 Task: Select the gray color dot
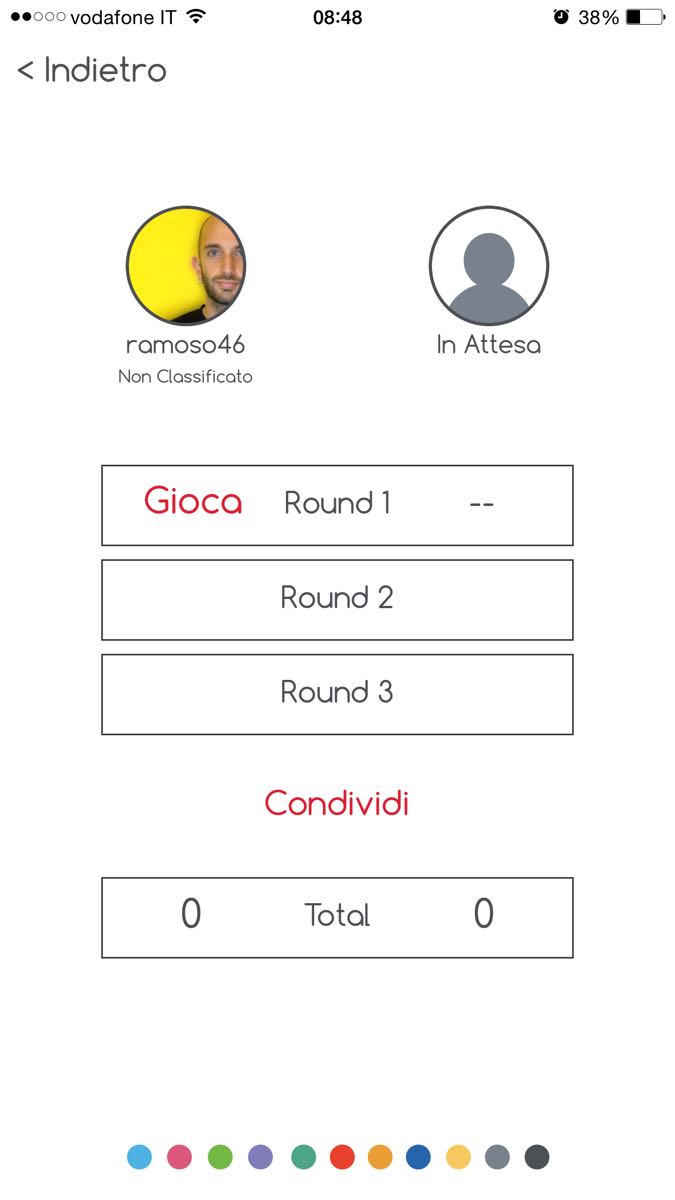pyautogui.click(x=497, y=1157)
